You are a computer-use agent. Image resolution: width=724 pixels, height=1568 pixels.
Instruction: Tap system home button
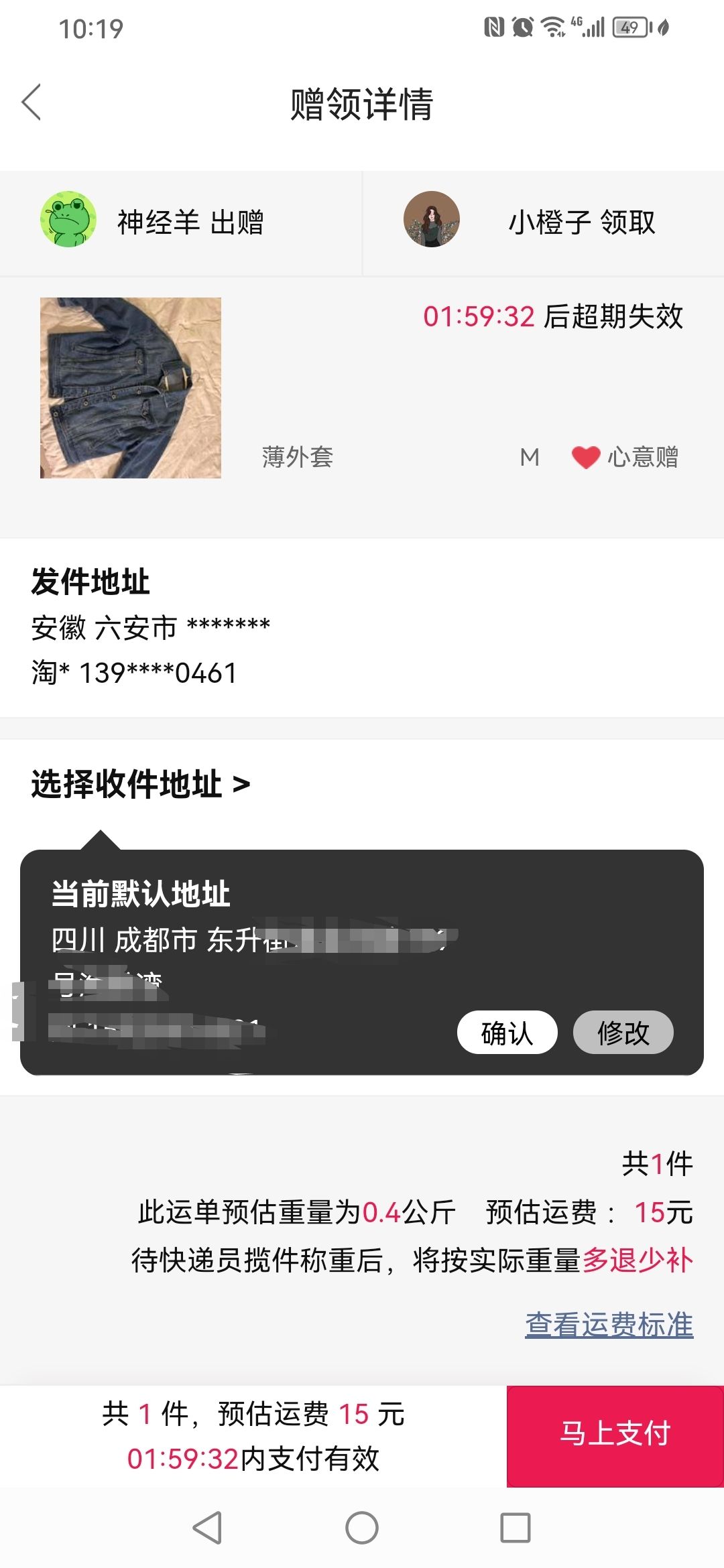[362, 1528]
